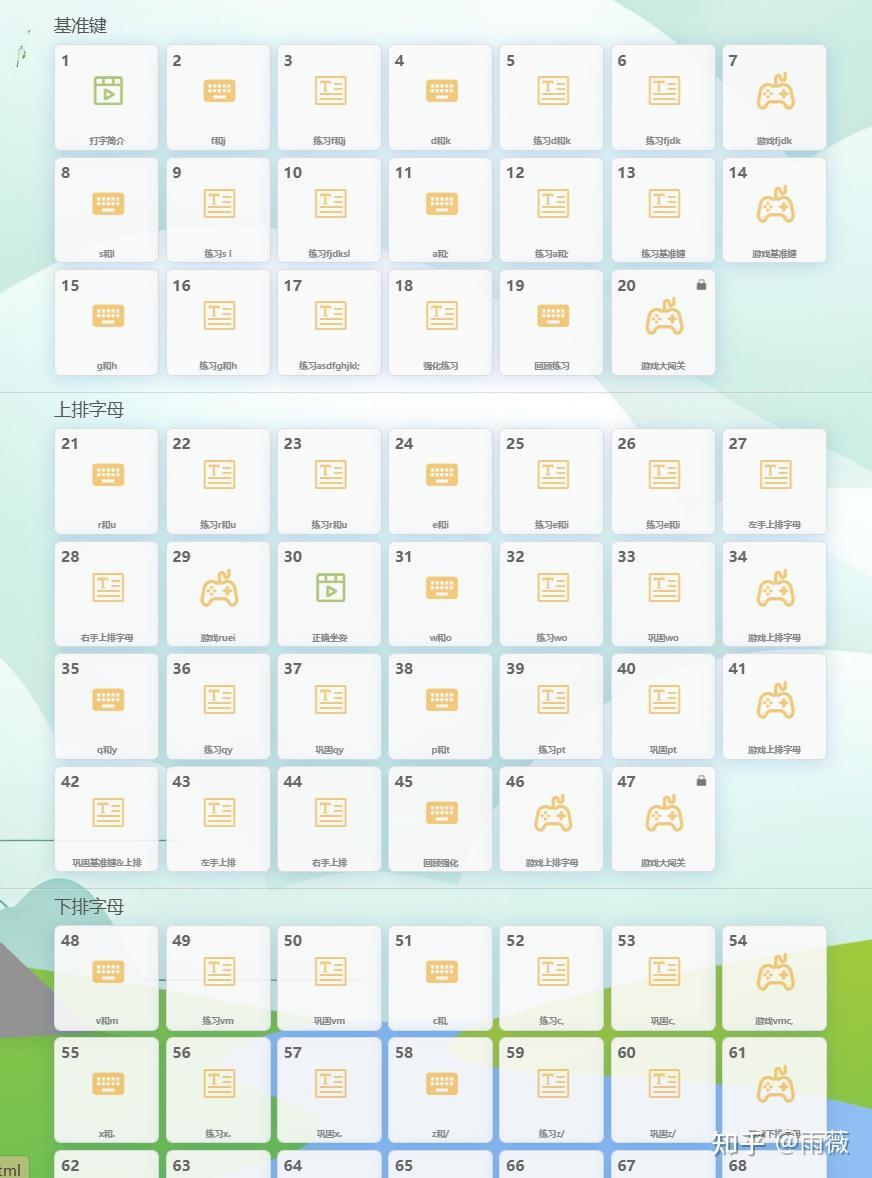Screen dimensions: 872x1178
Task: Open lesson 1 打字简介
Action: tap(107, 97)
